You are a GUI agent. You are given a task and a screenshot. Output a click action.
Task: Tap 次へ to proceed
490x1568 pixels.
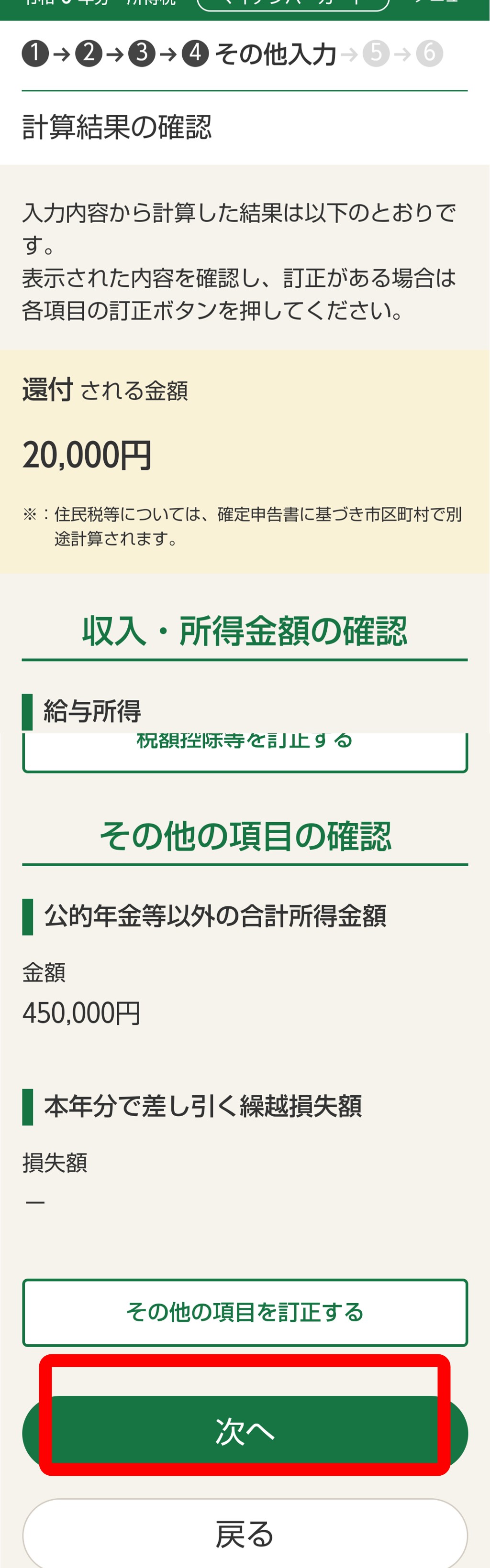pyautogui.click(x=245, y=1432)
